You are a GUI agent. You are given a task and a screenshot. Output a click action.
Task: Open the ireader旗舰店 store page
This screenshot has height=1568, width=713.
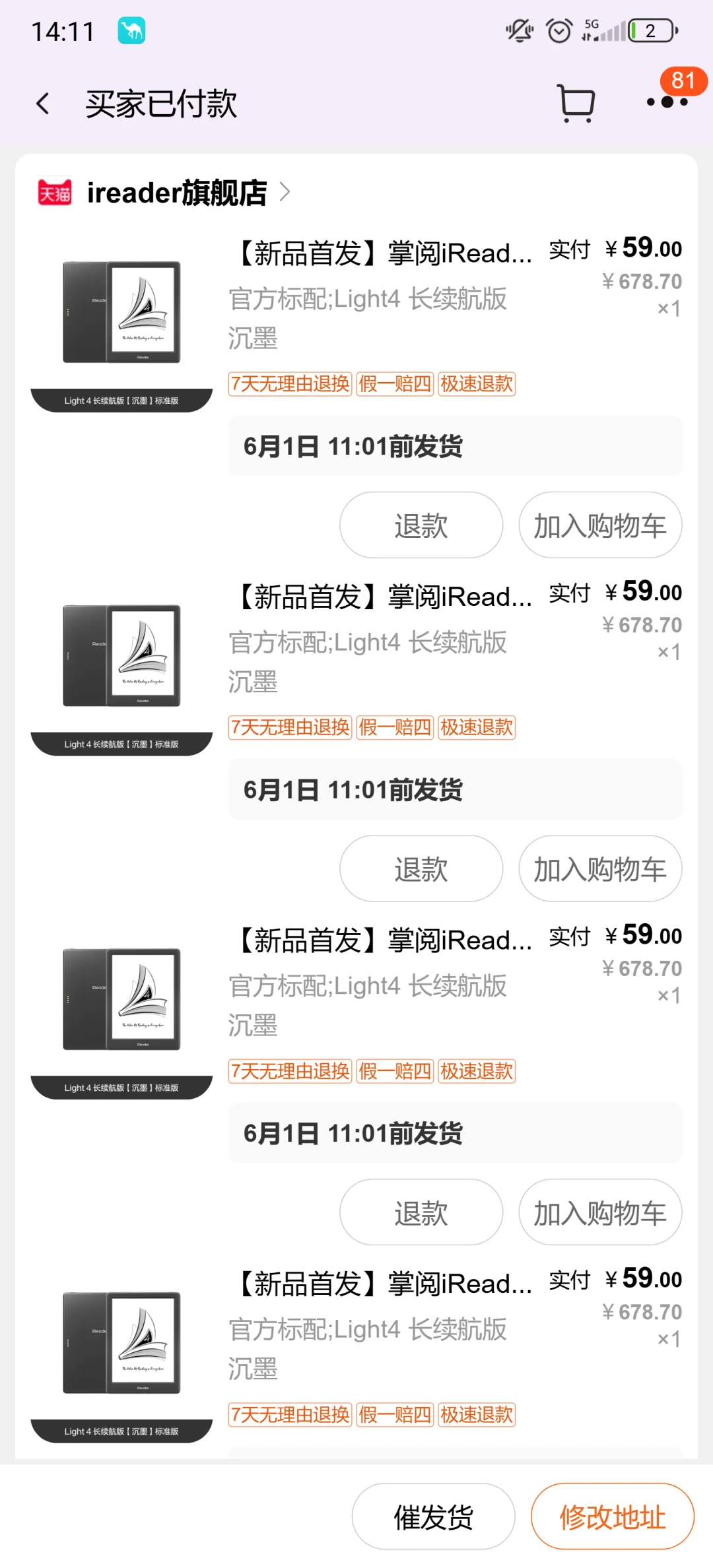click(x=177, y=193)
